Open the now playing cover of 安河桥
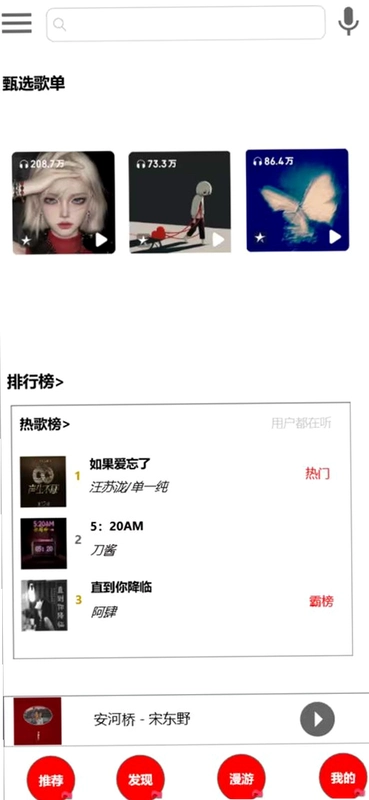Image resolution: width=369 pixels, height=800 pixels. 37,721
